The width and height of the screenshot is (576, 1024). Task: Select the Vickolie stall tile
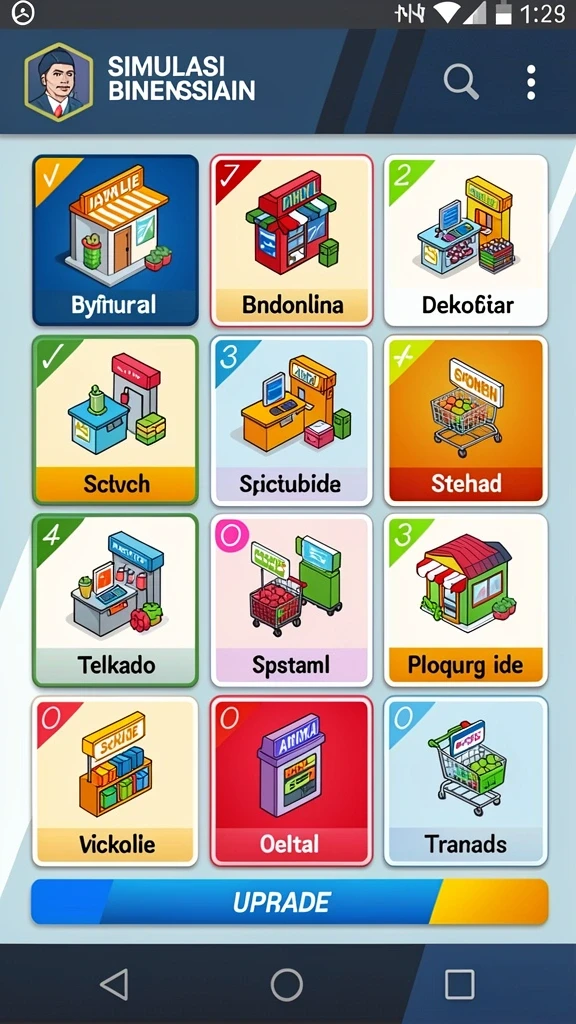(116, 781)
